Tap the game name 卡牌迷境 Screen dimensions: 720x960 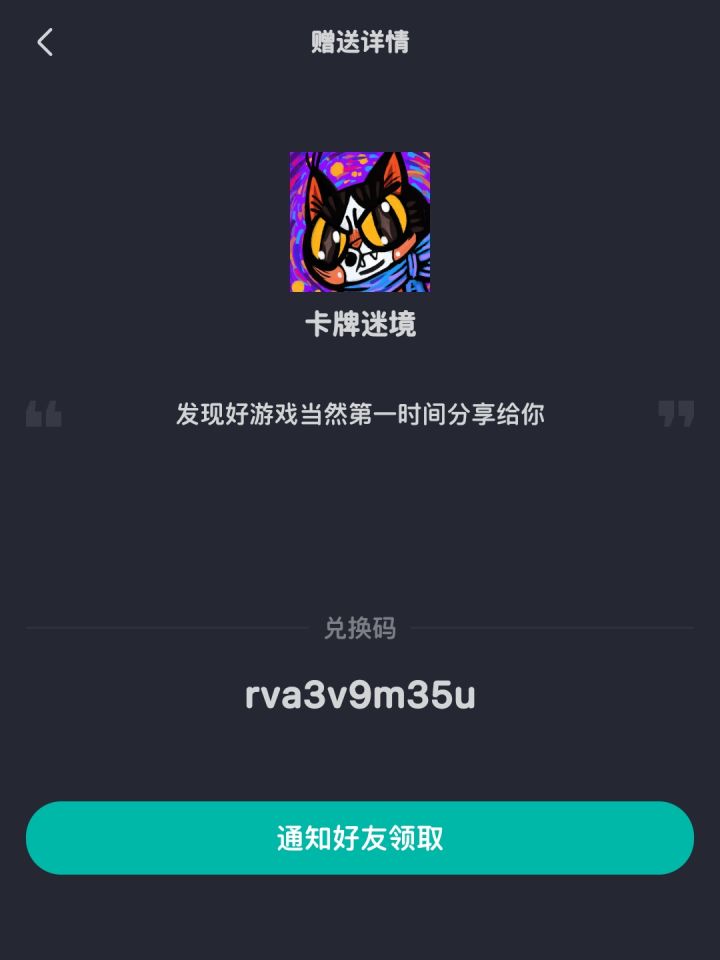coord(360,322)
